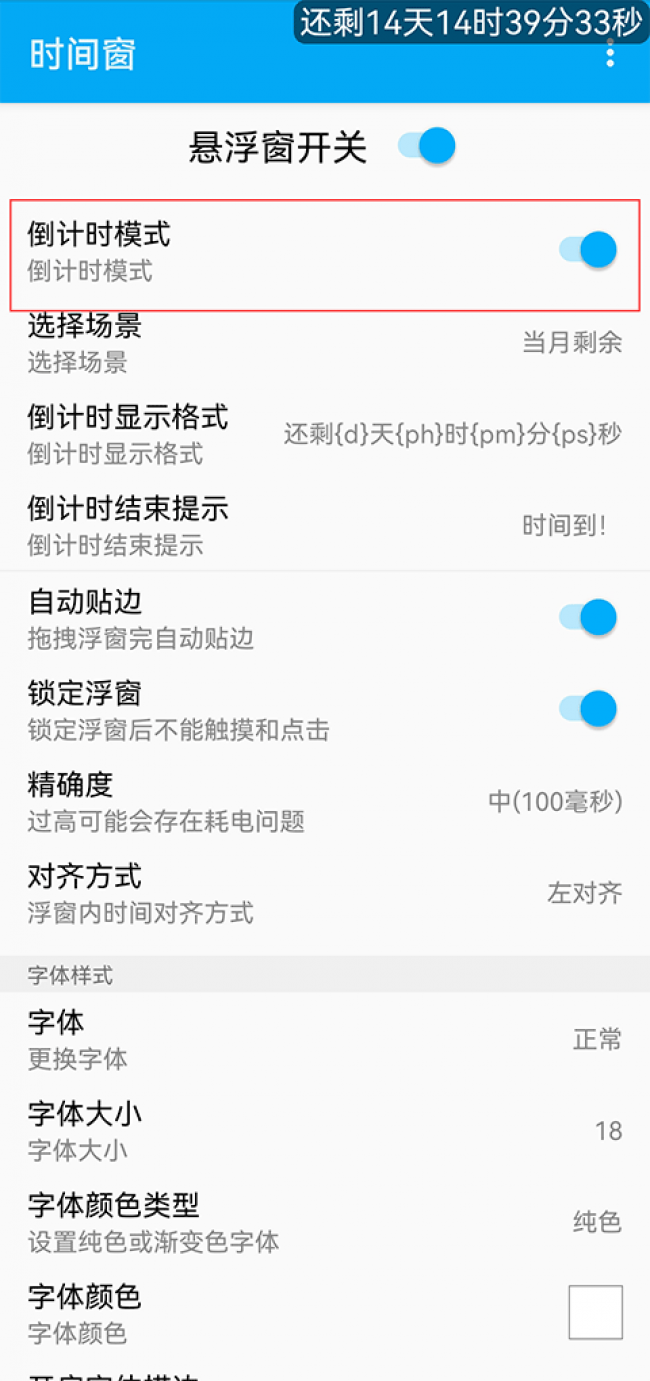
Task: Edit 倒计时显示格式 setting
Action: coord(324,434)
